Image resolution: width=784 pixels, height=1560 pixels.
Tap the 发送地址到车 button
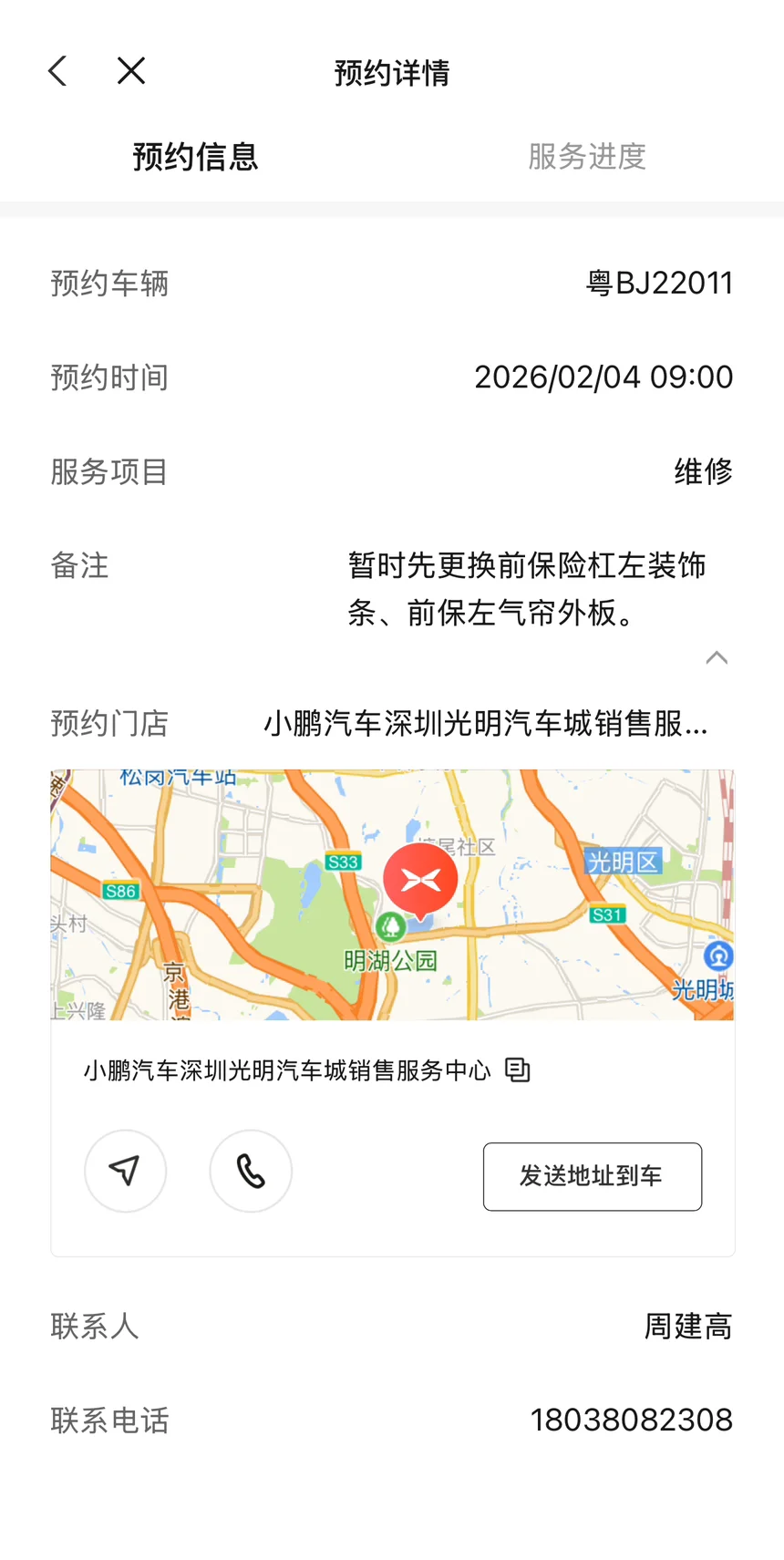pos(593,1176)
